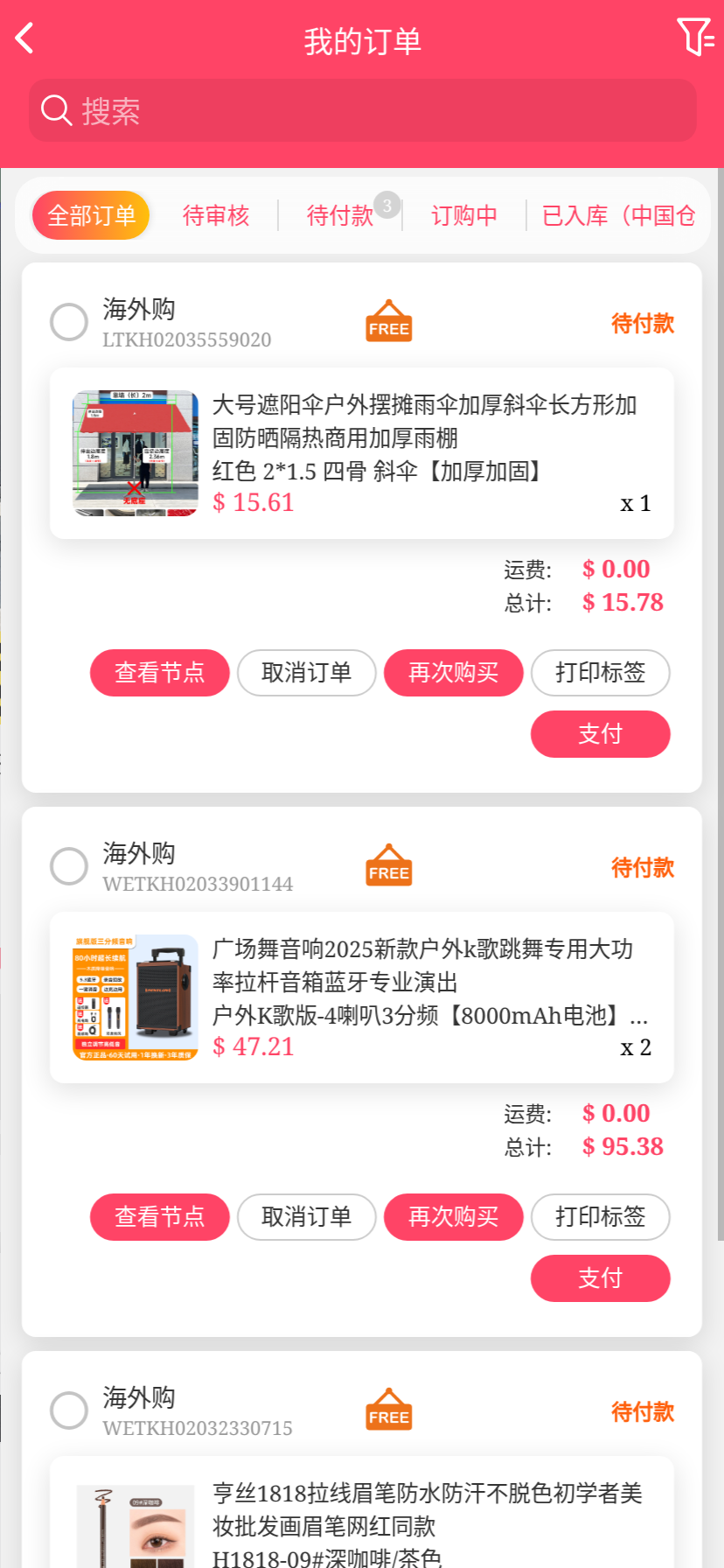The image size is (724, 1568).
Task: 查看节点 for order LTKH02035559020
Action: pyautogui.click(x=160, y=673)
